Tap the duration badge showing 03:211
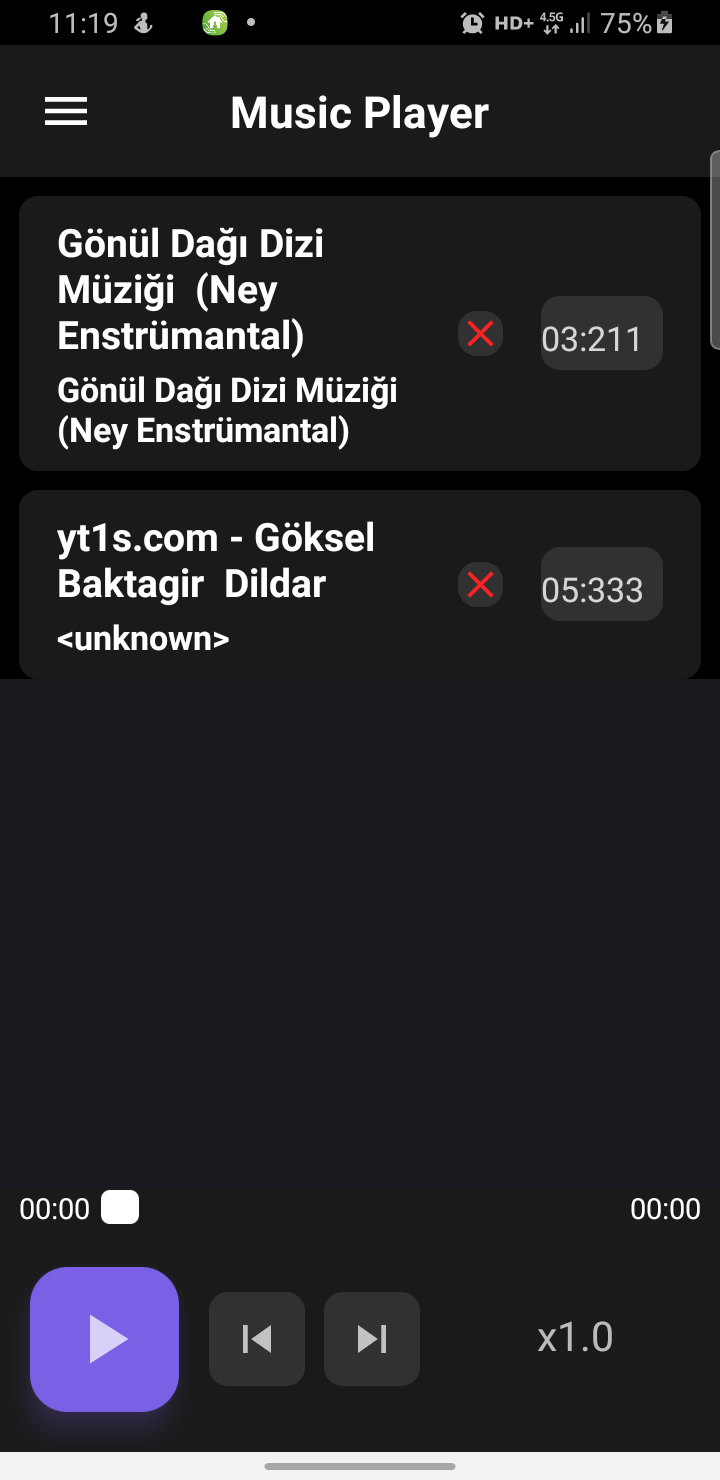 click(600, 333)
